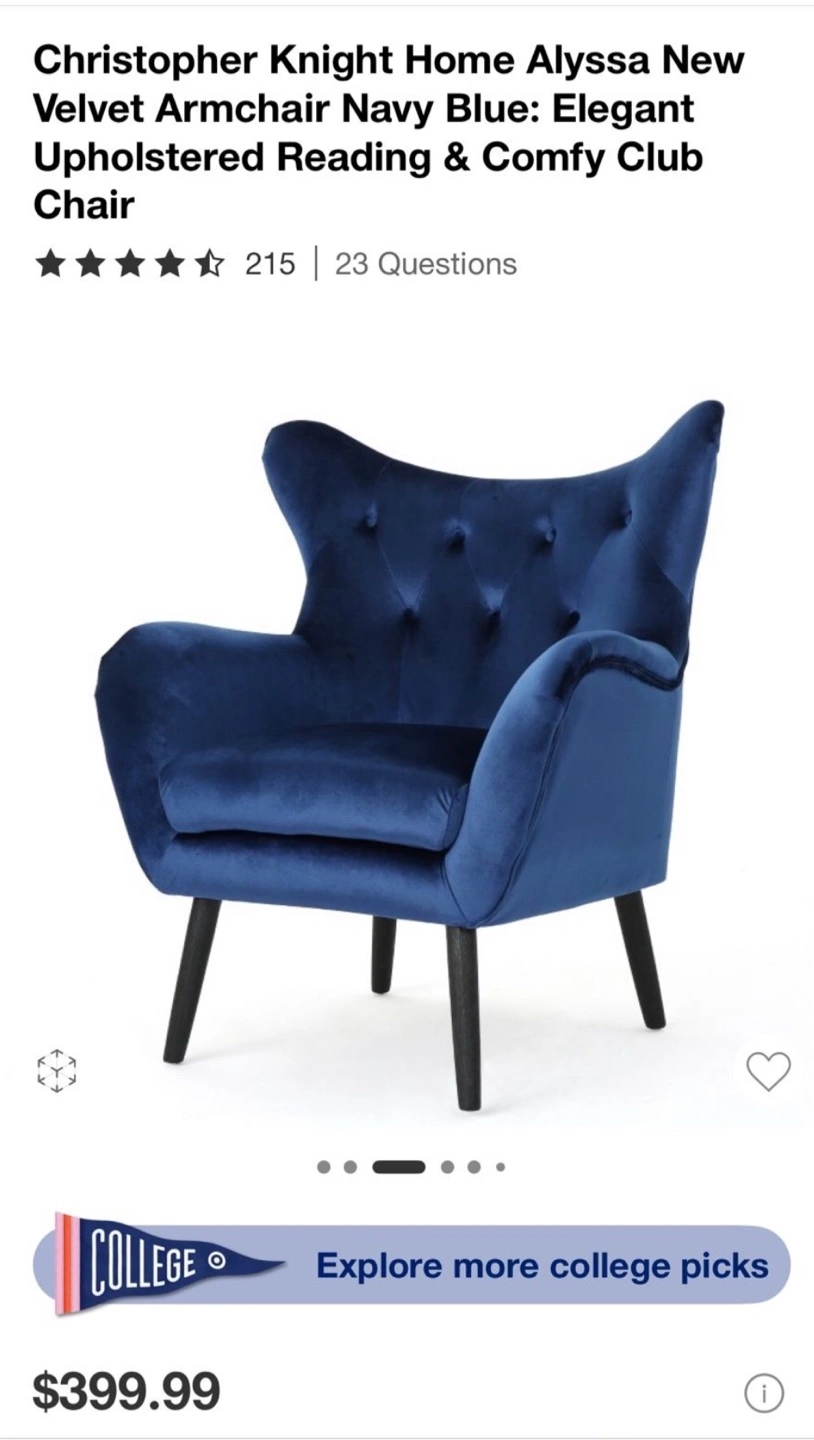The width and height of the screenshot is (814, 1440).
Task: View the 23 Questions section
Action: coord(426,264)
